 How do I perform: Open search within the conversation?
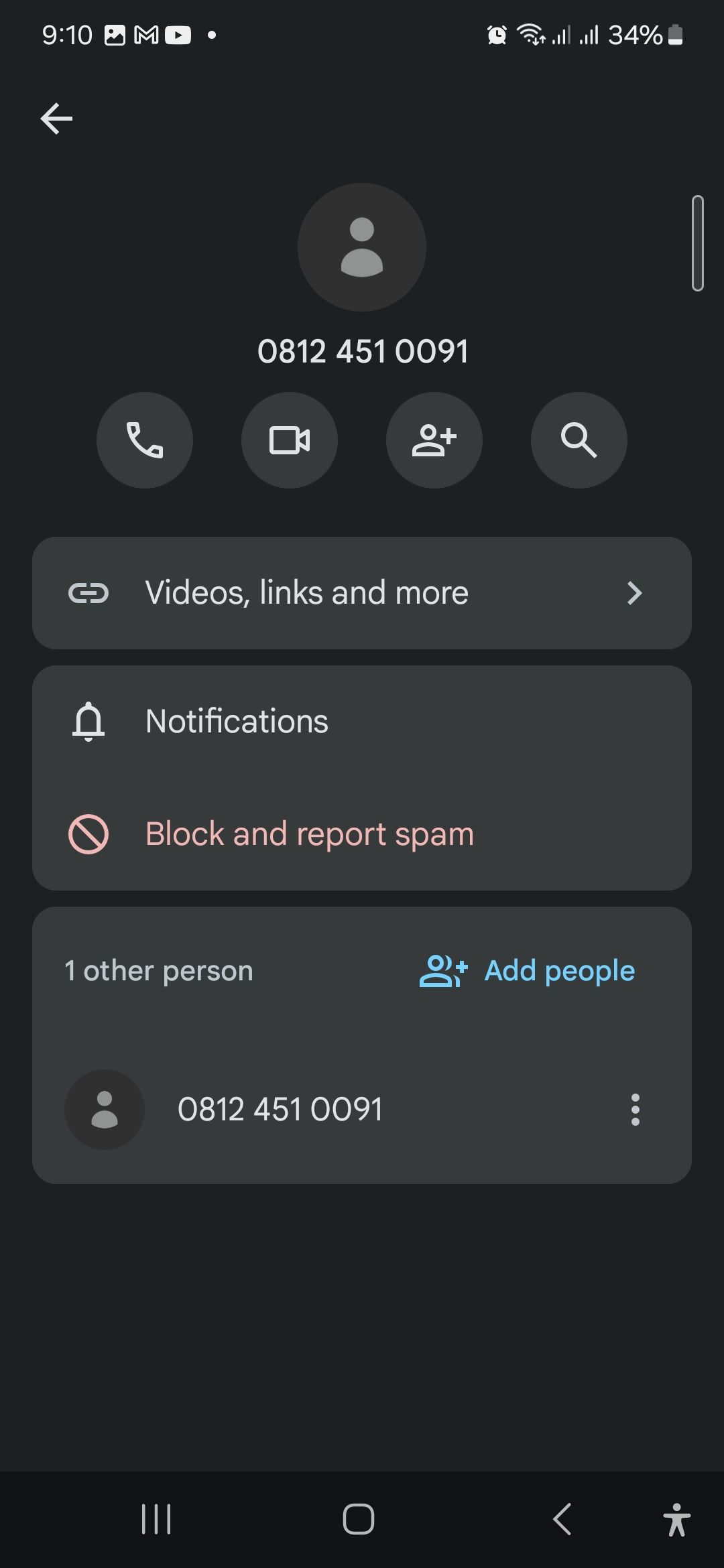(579, 440)
